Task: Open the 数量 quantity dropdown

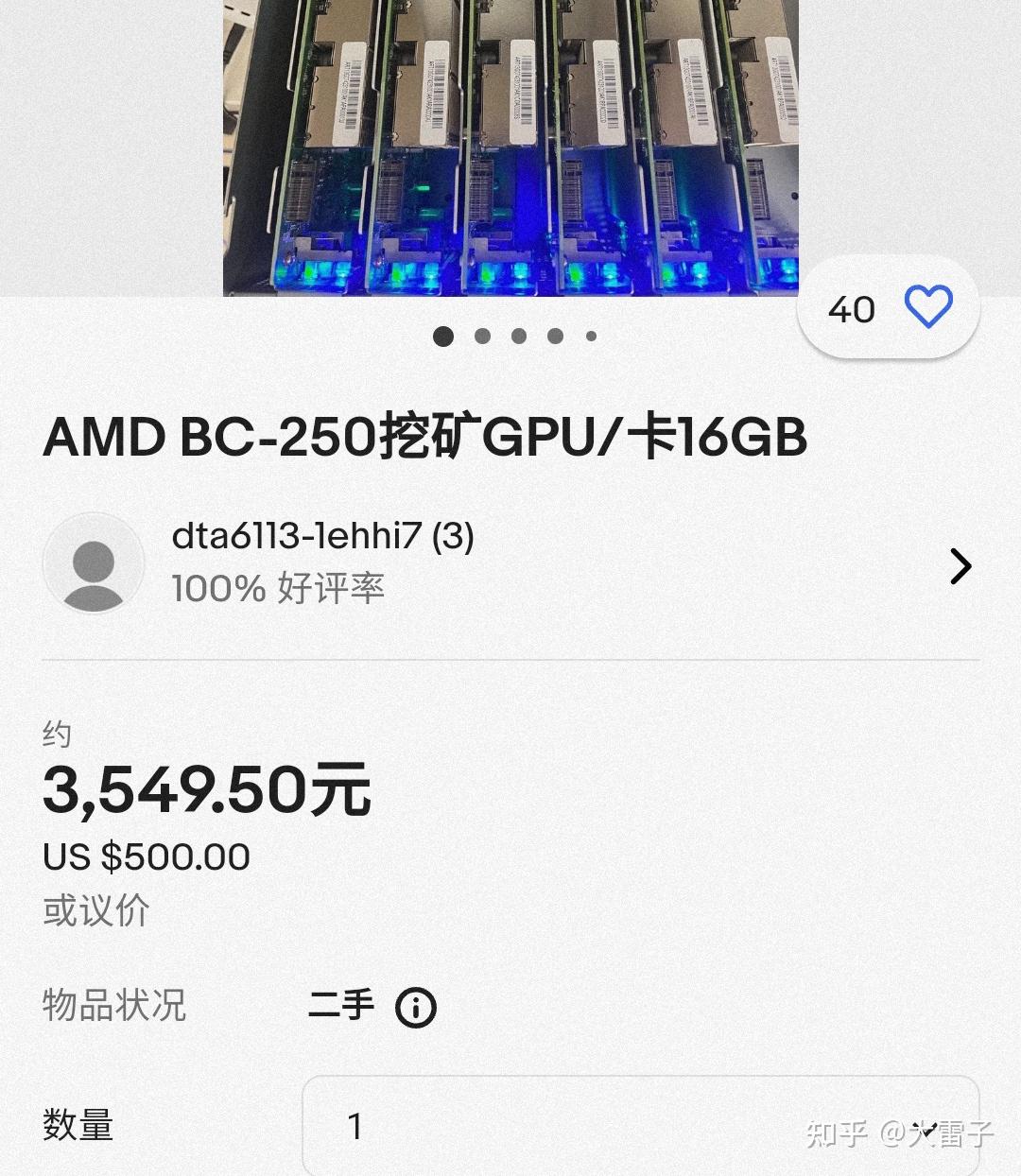Action: pyautogui.click(x=643, y=1125)
